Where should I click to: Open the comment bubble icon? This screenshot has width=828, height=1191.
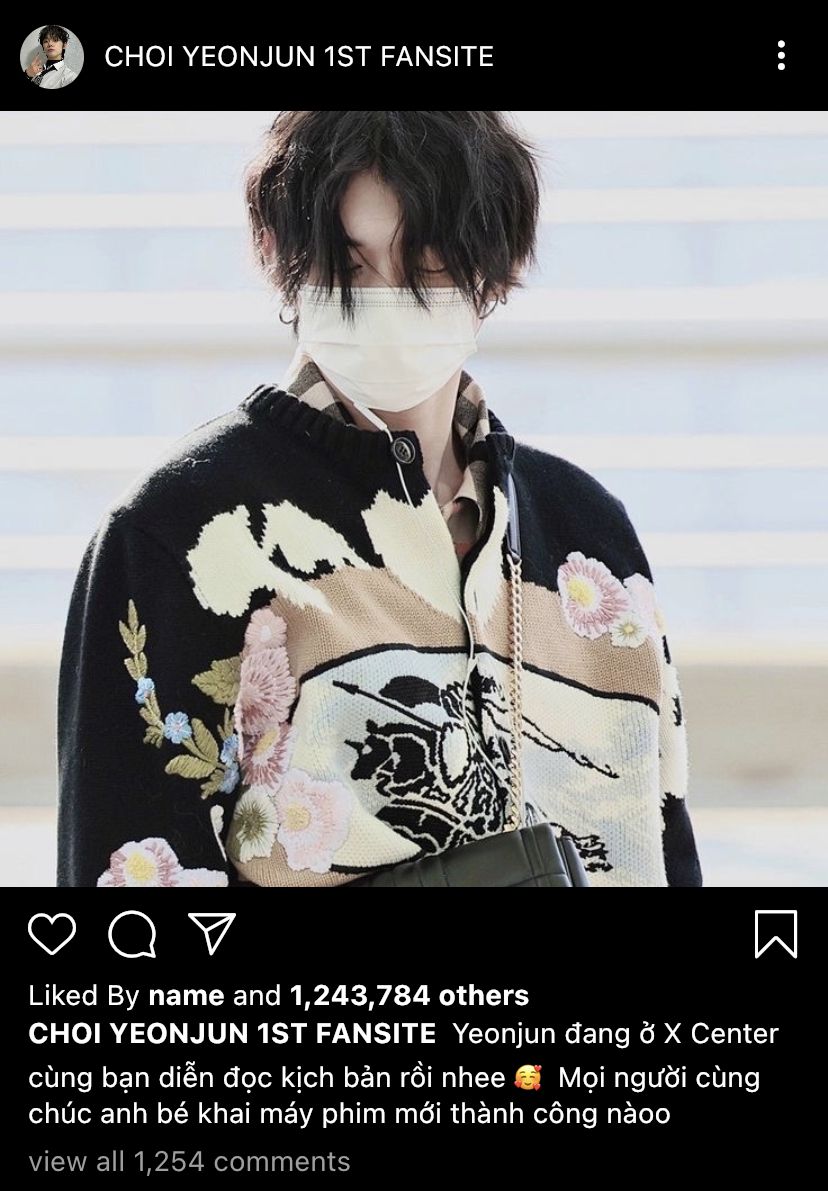point(132,934)
